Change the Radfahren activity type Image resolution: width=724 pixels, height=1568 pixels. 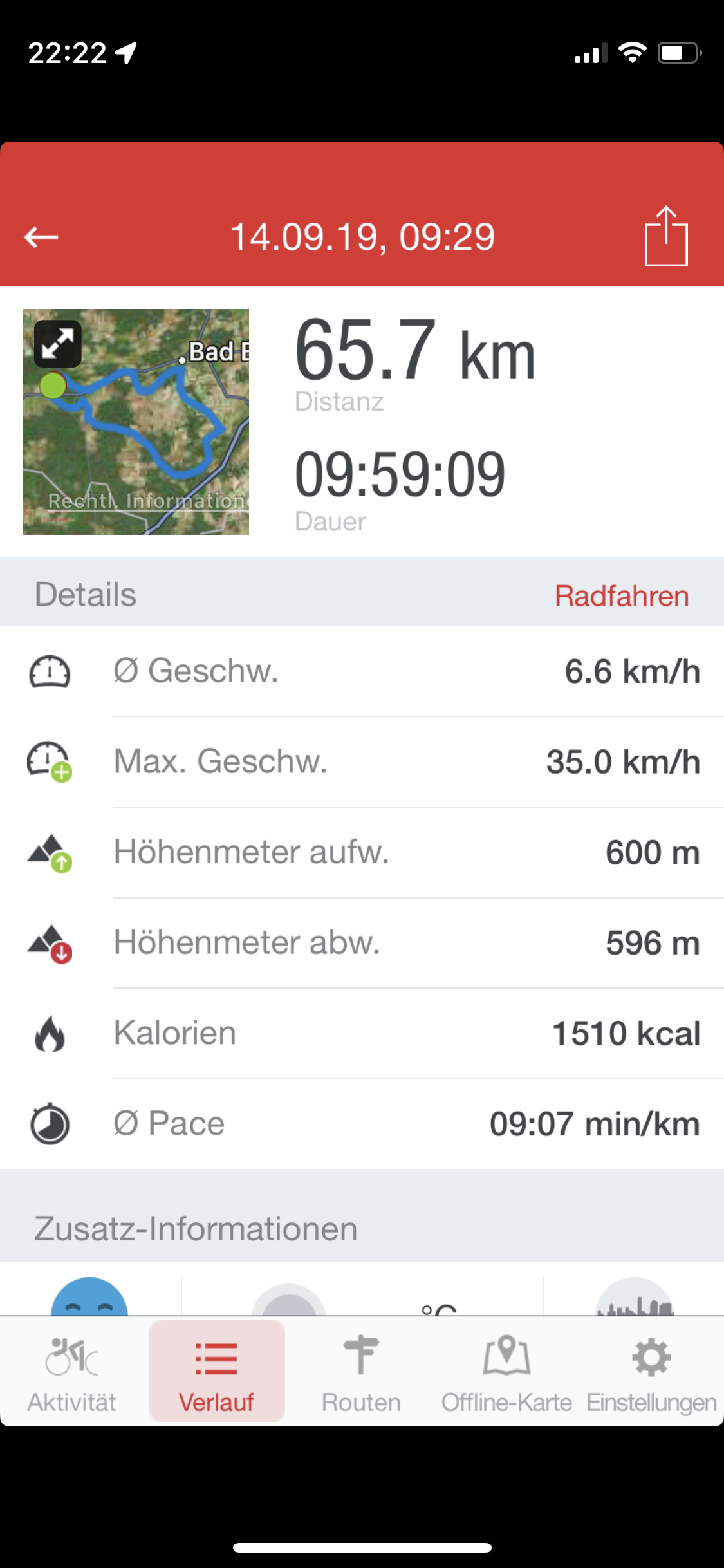click(x=622, y=595)
